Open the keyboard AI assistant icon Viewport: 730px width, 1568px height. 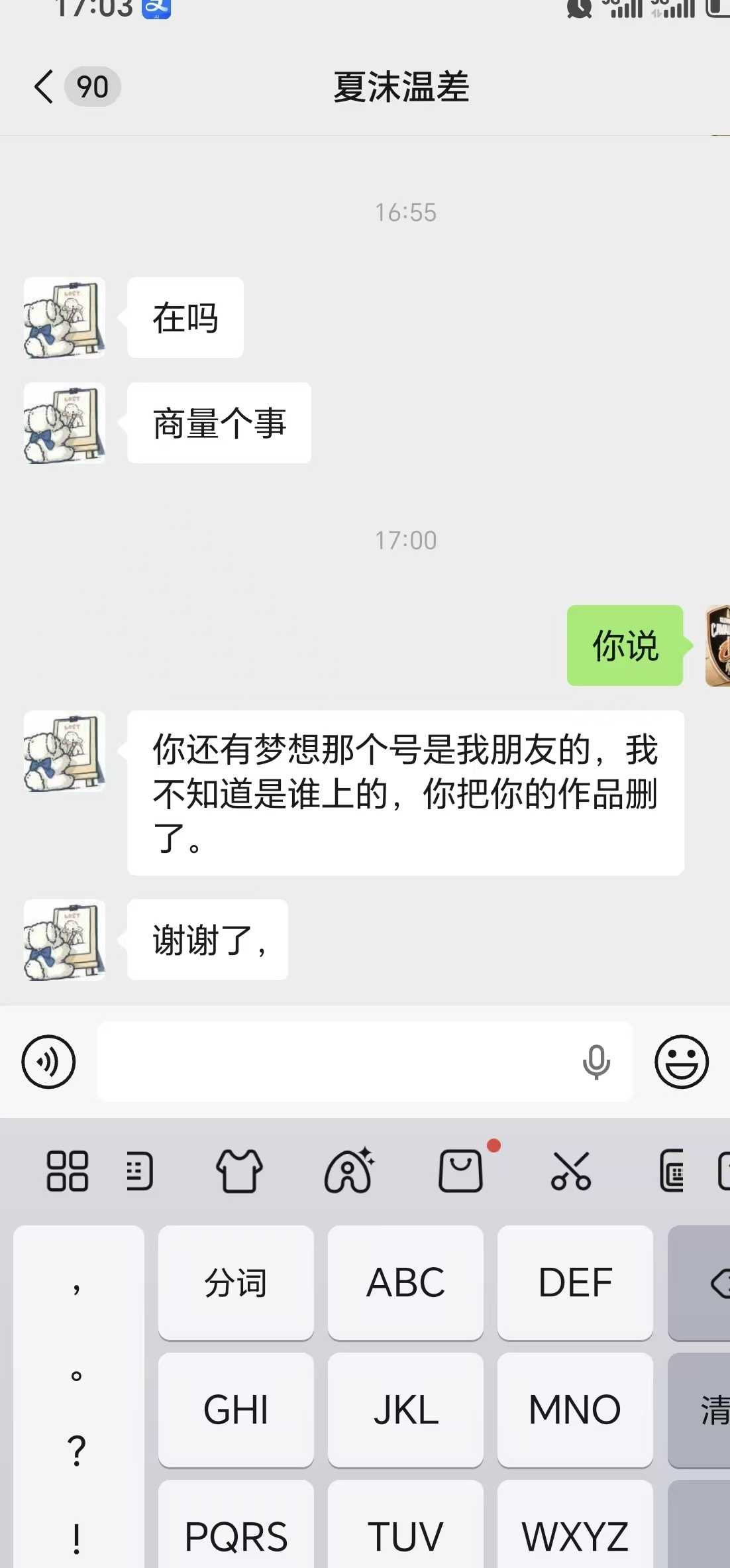pyautogui.click(x=350, y=1171)
